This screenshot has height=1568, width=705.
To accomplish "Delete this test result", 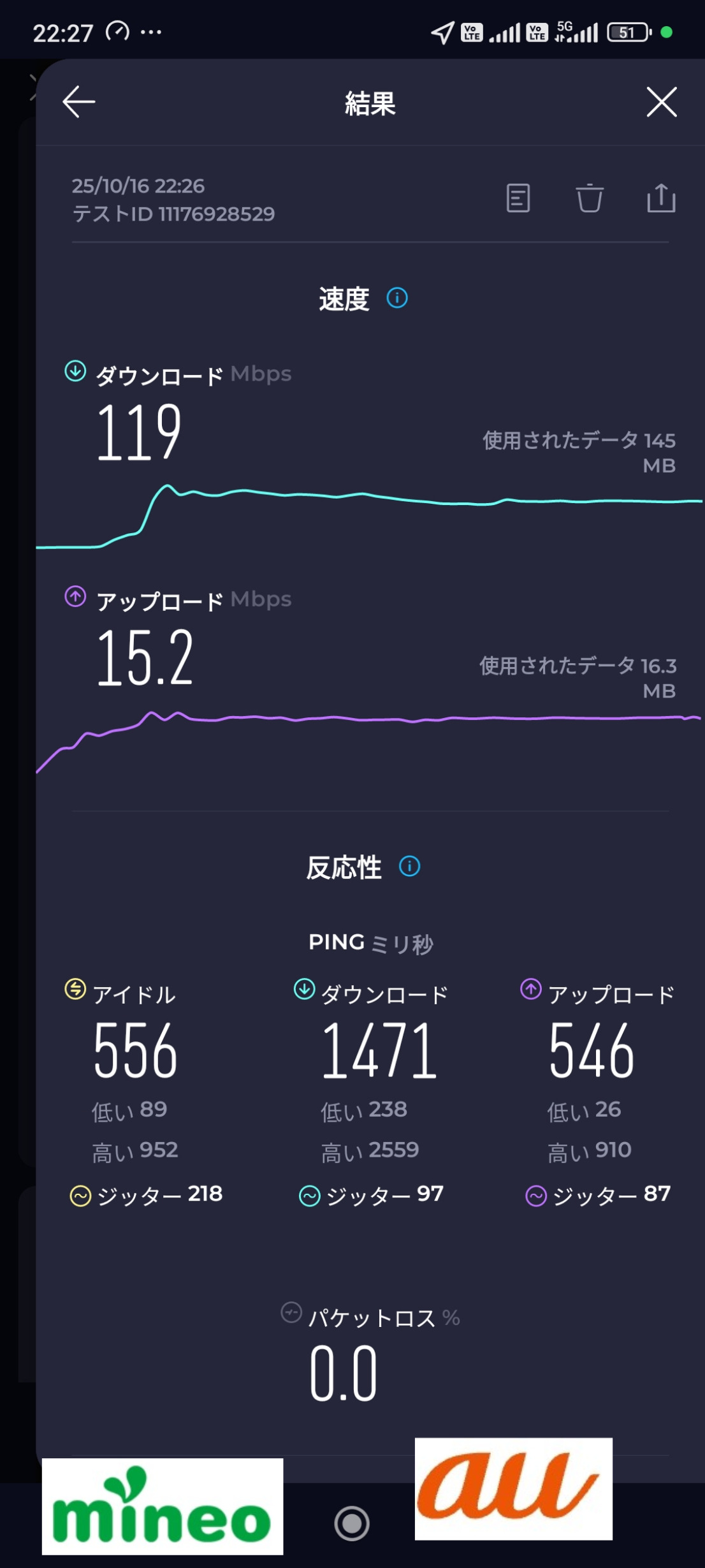I will coord(590,198).
